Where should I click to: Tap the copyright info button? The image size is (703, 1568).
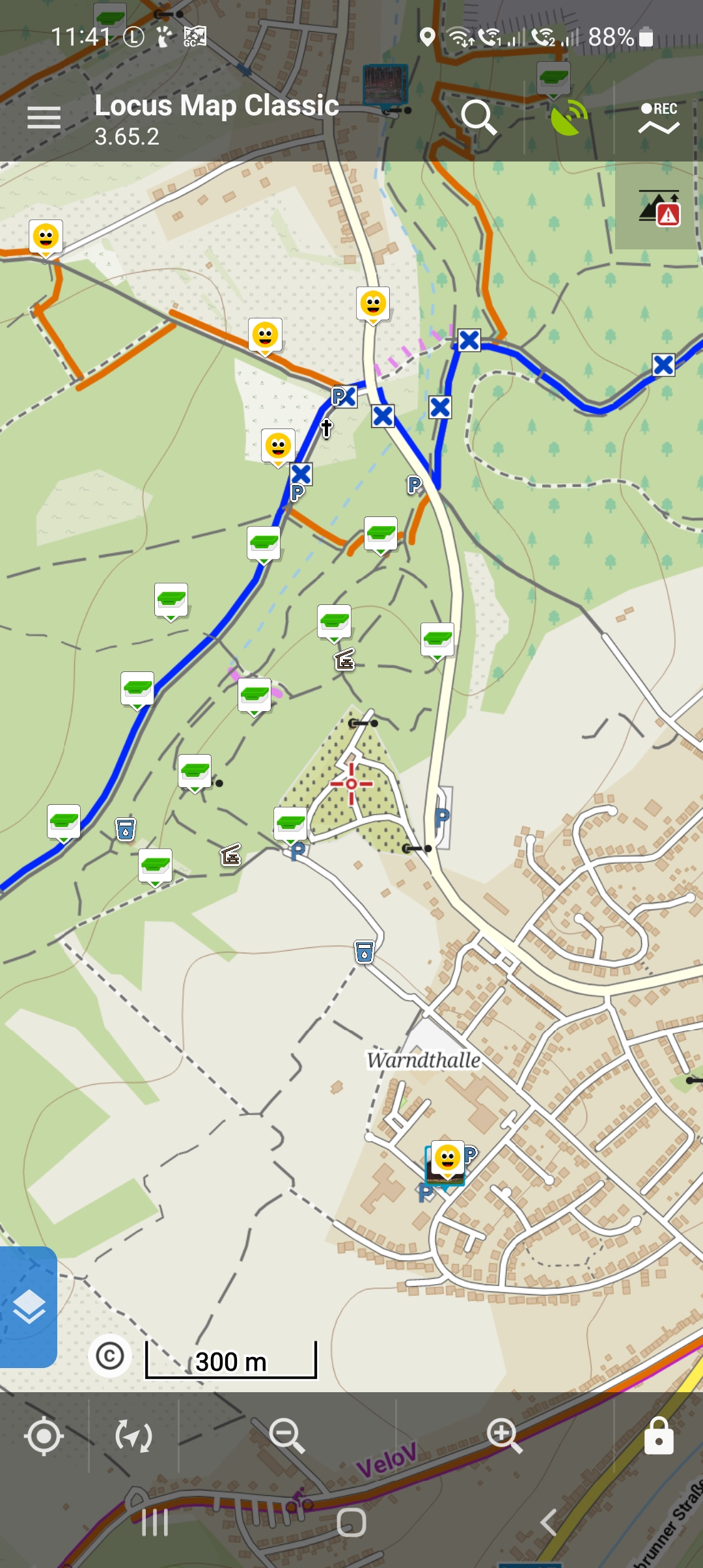(109, 1356)
